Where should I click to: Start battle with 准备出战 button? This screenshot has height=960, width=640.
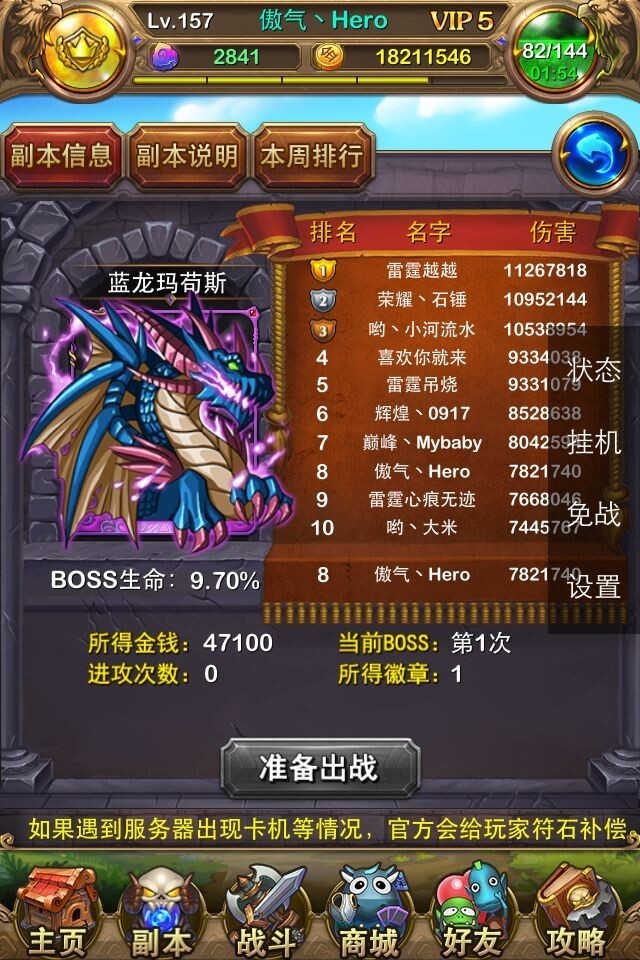pos(319,768)
